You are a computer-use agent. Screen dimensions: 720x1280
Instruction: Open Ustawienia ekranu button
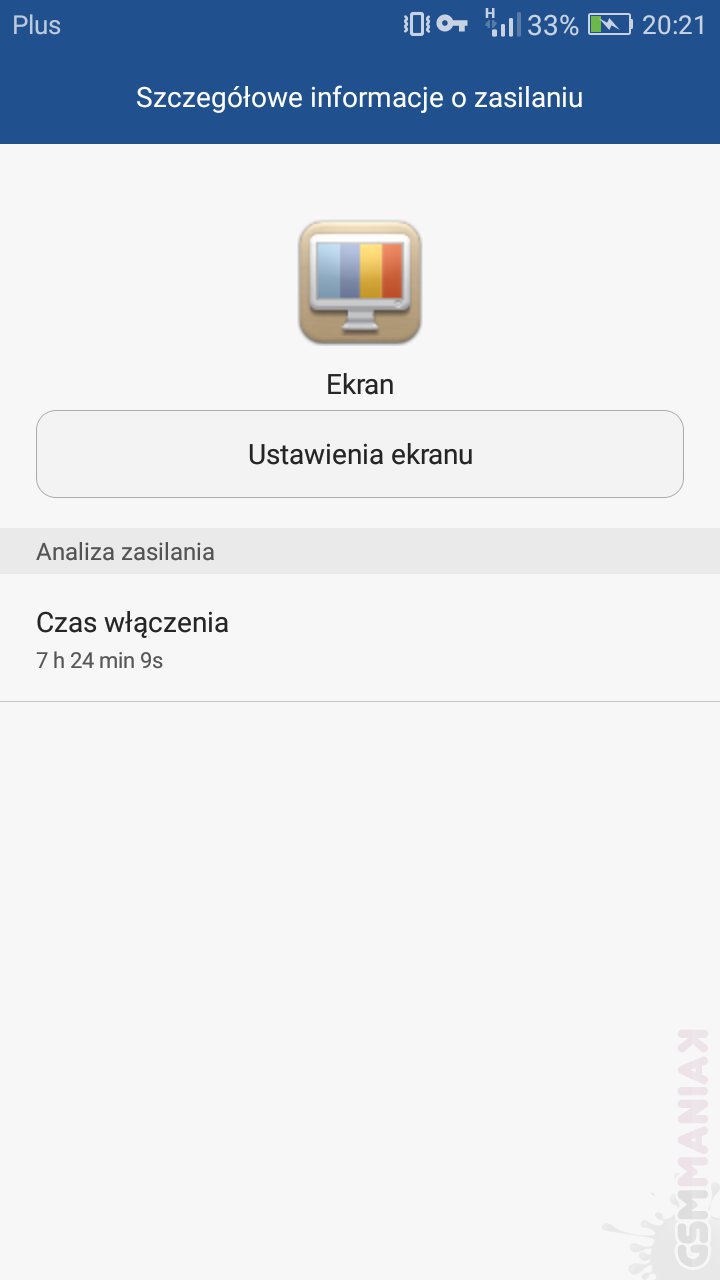click(360, 454)
